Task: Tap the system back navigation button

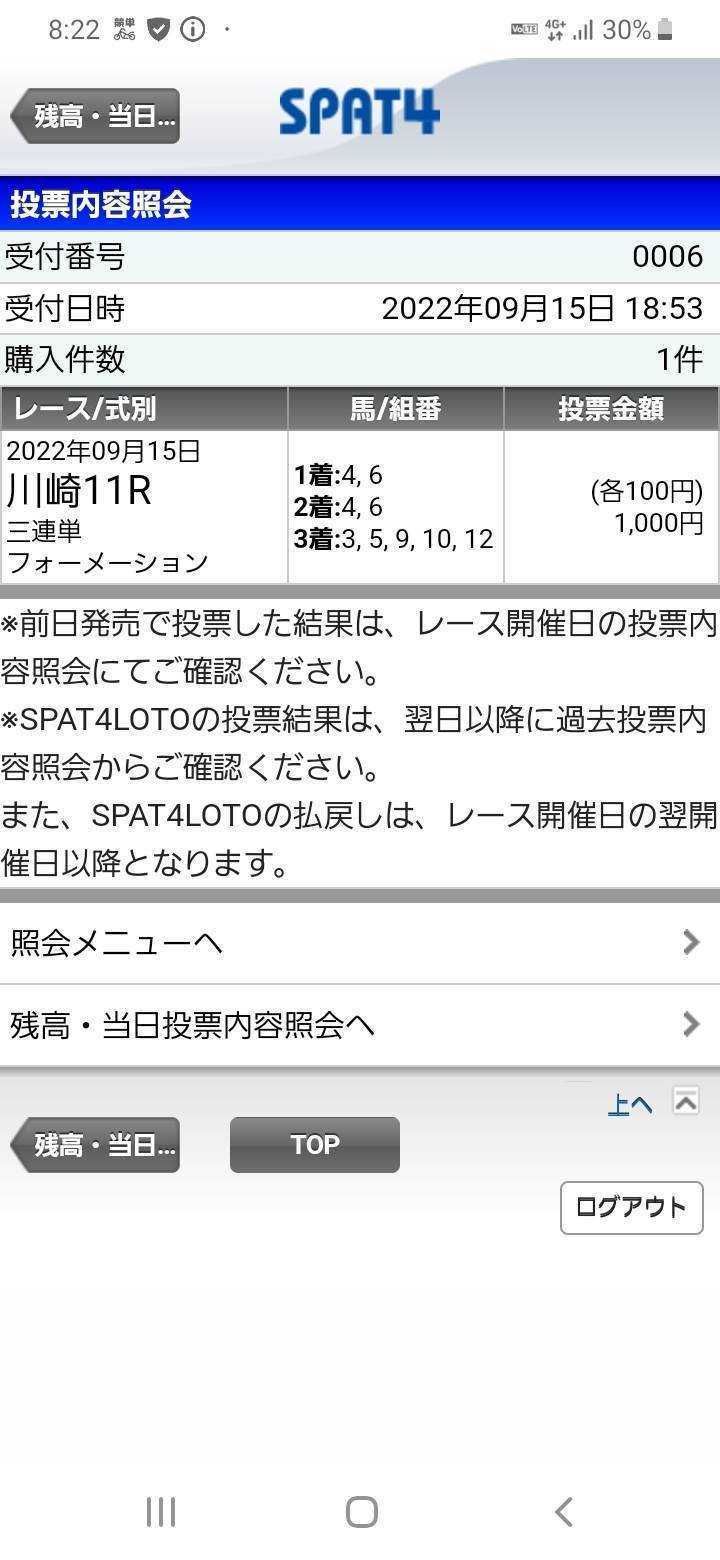Action: pyautogui.click(x=563, y=1511)
